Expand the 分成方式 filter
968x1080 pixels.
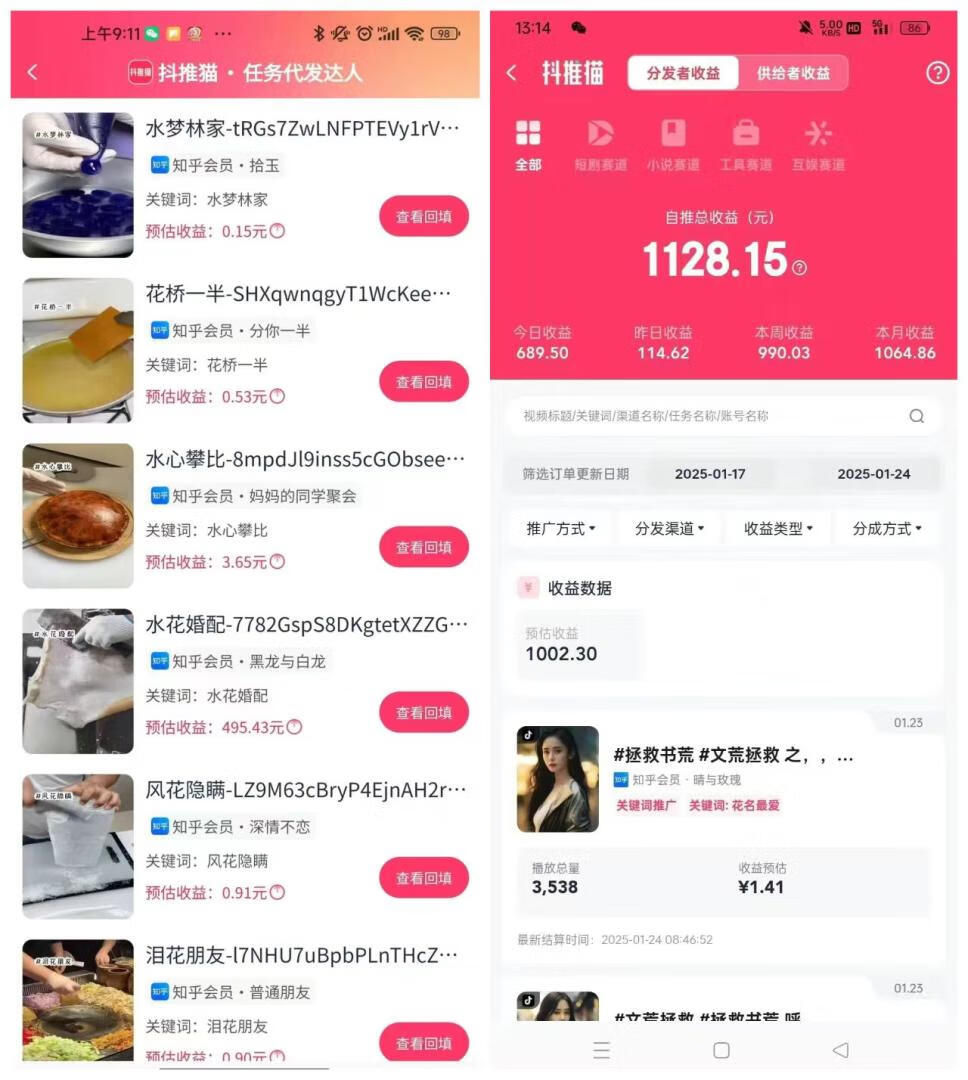(x=886, y=528)
